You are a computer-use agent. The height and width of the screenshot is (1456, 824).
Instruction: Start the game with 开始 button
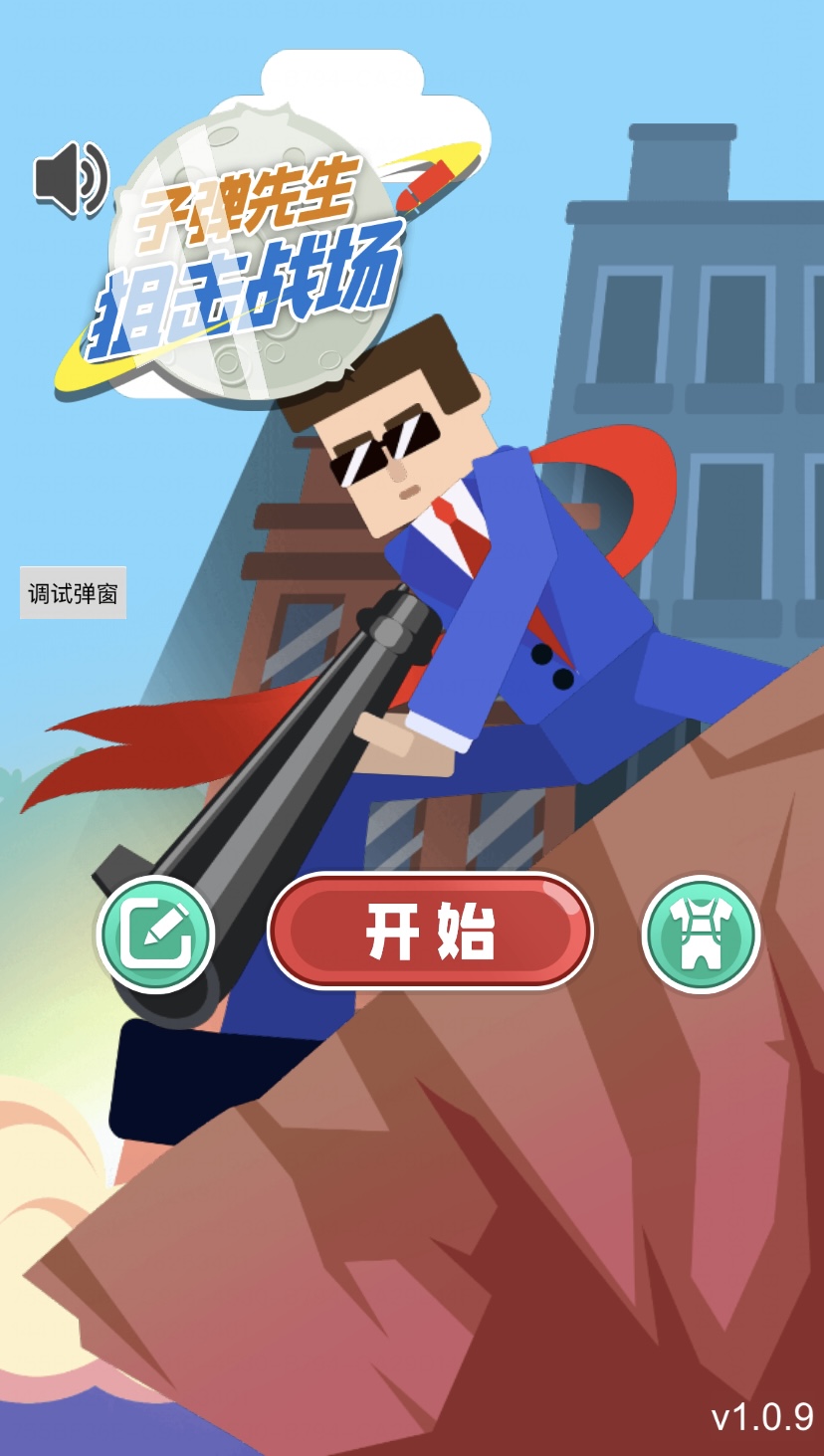[x=430, y=932]
